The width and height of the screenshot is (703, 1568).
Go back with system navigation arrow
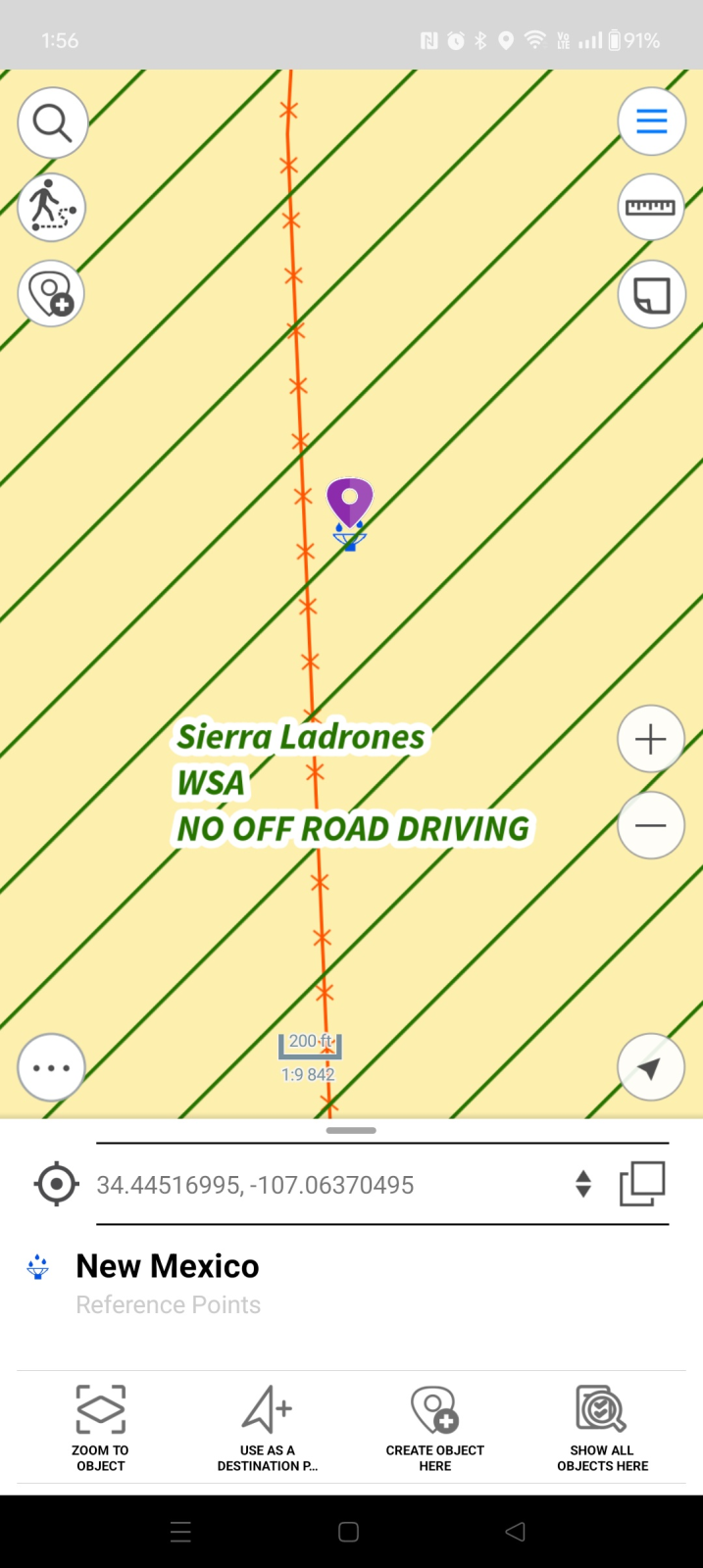(516, 1532)
